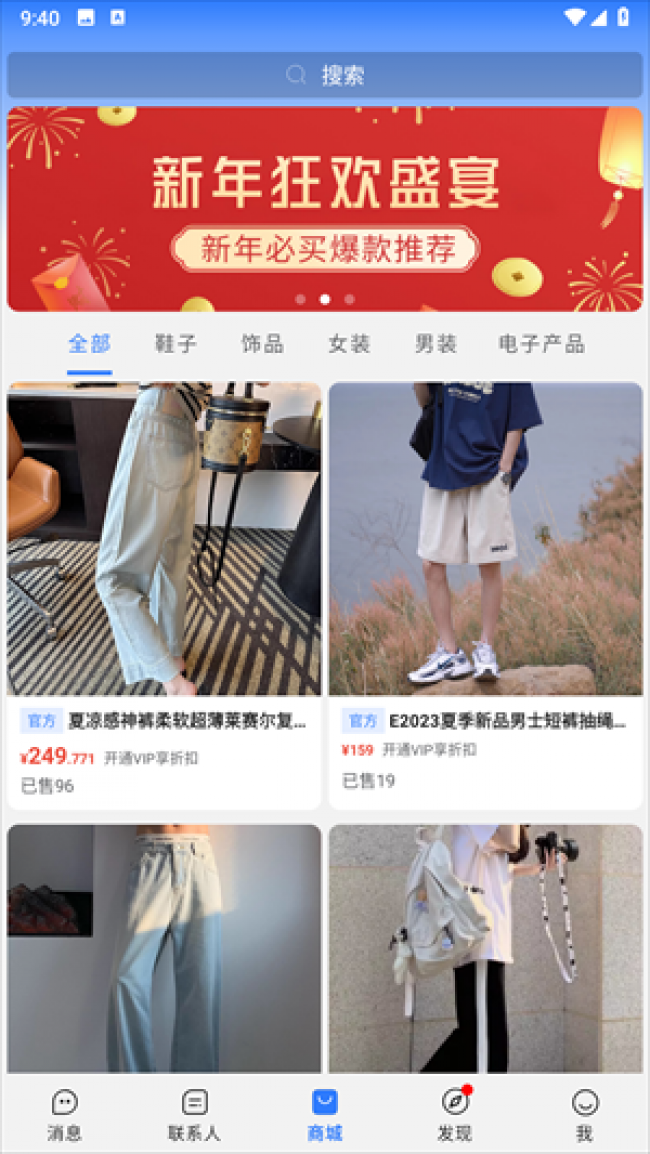Viewport: 650px width, 1154px height.
Task: Tap the 商城 bottom tab
Action: tap(325, 1114)
